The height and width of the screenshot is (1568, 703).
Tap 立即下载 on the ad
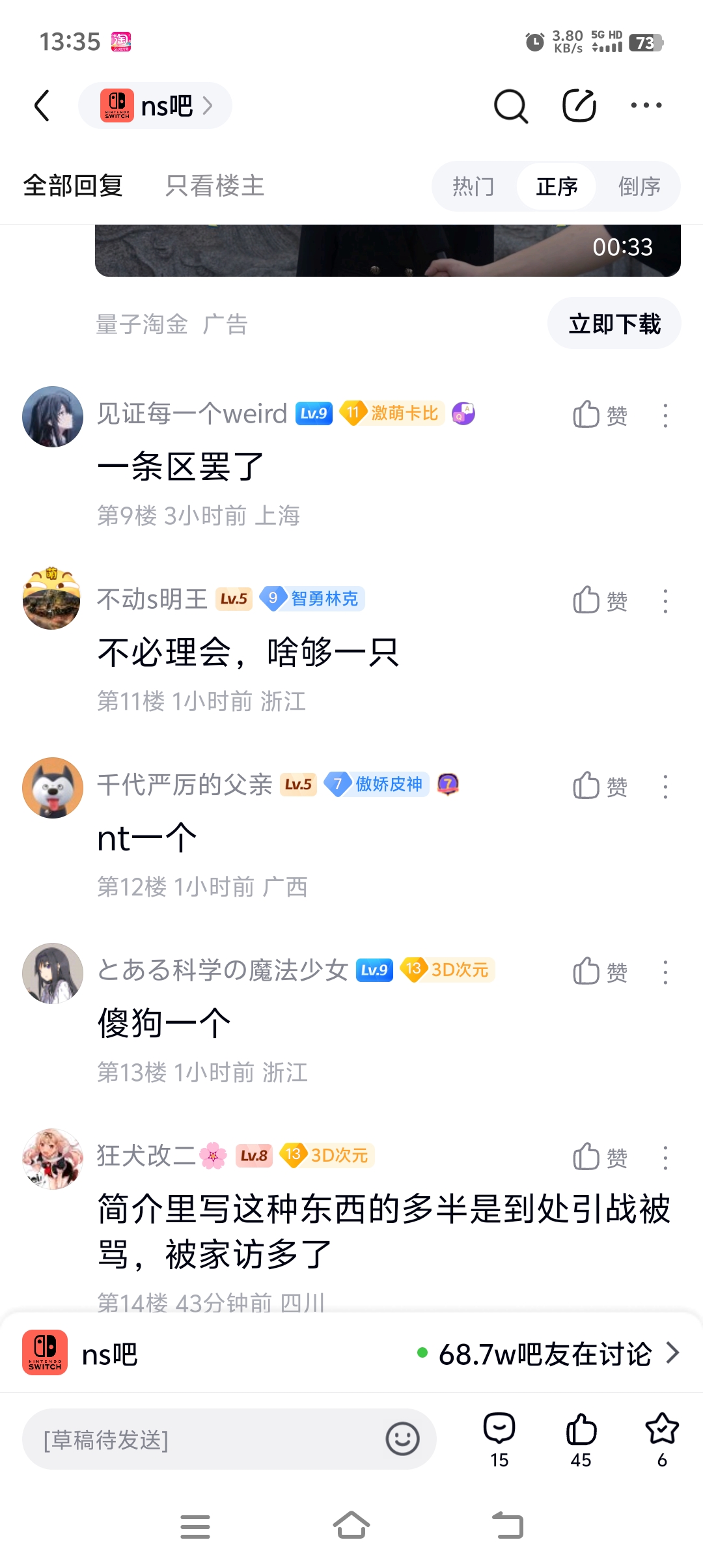point(614,324)
